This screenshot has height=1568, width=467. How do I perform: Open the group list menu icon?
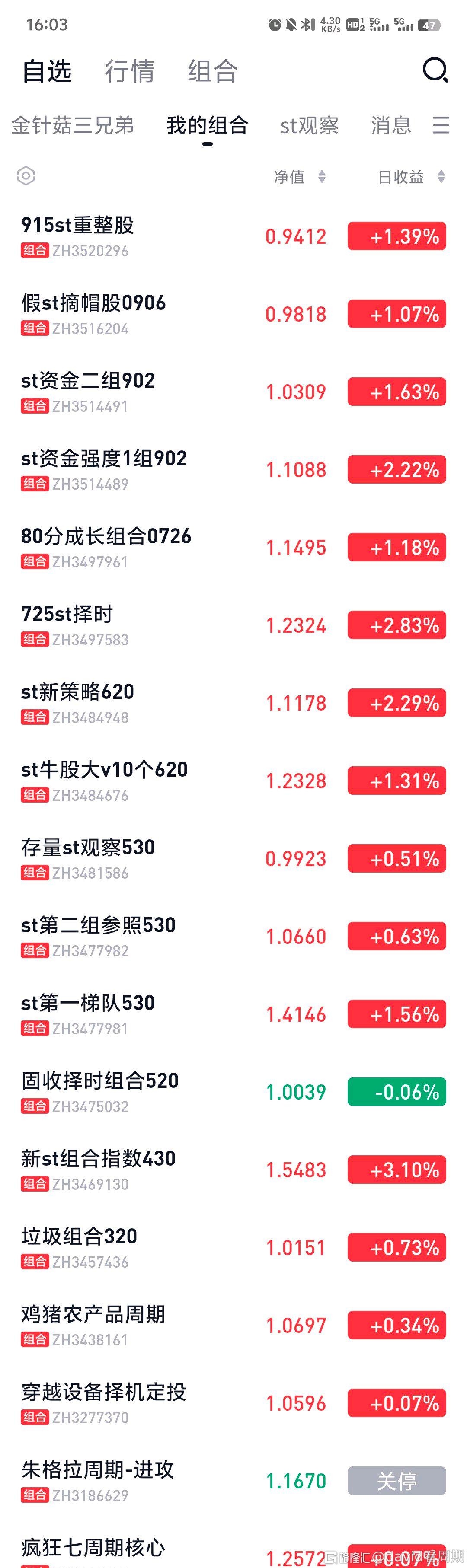(x=441, y=125)
